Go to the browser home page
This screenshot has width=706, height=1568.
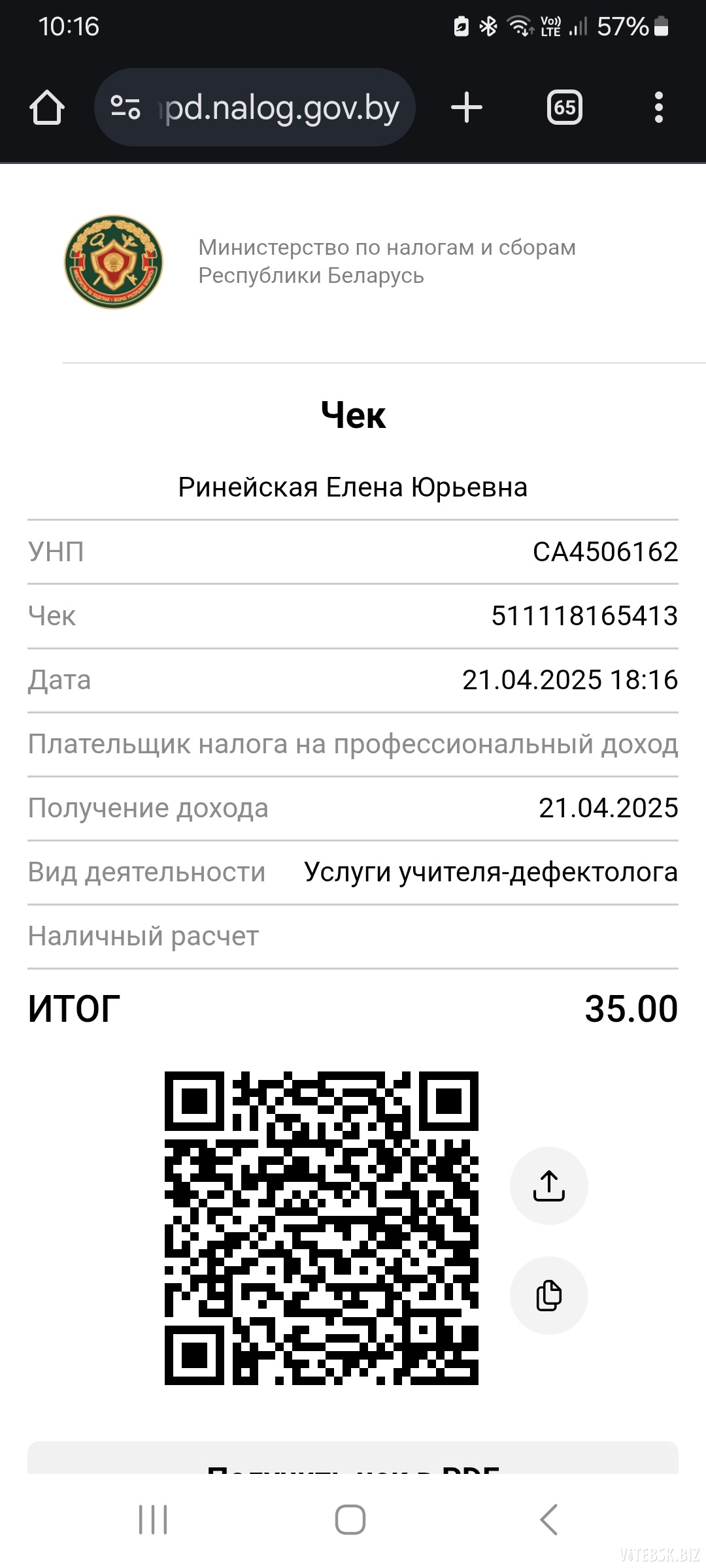tap(46, 108)
